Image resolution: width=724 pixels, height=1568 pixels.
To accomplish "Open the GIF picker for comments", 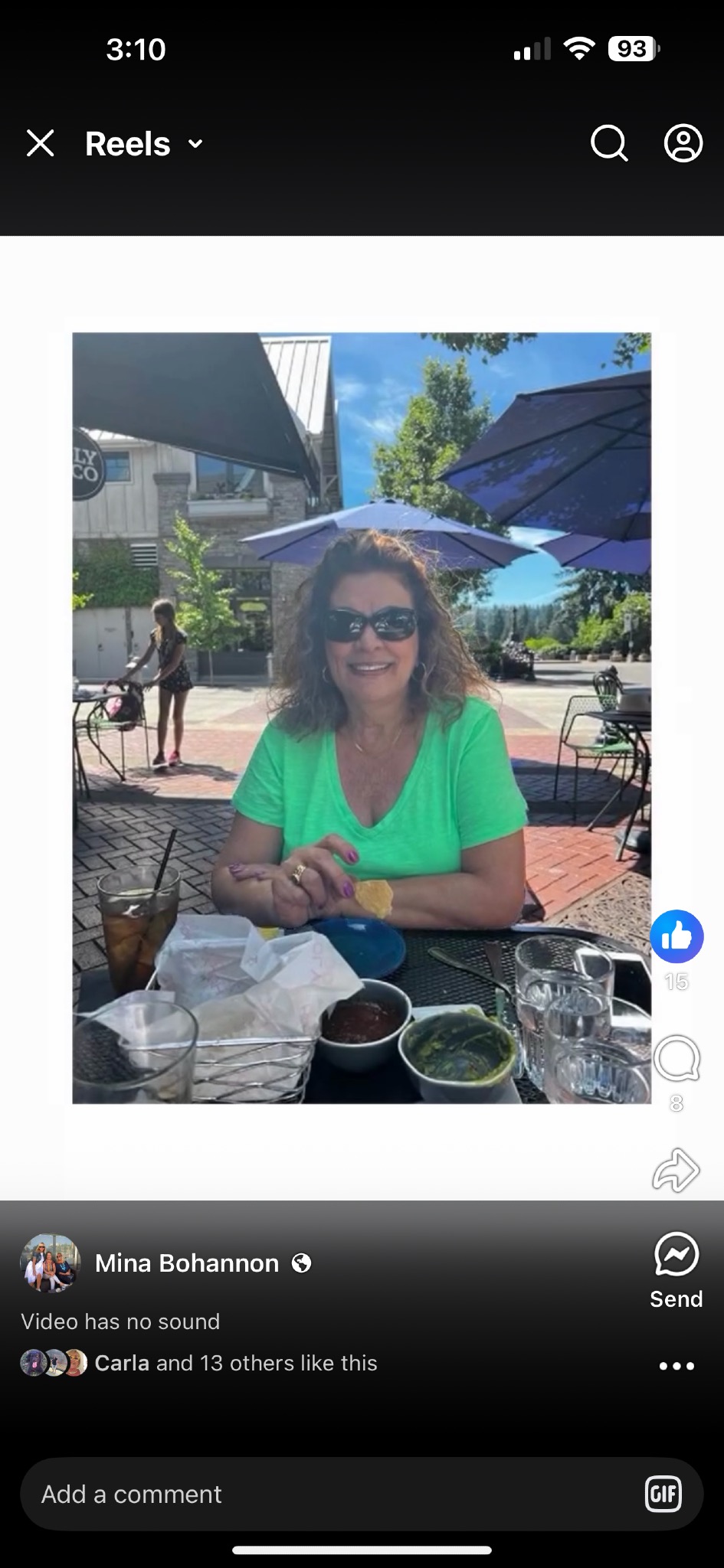I will point(663,1494).
